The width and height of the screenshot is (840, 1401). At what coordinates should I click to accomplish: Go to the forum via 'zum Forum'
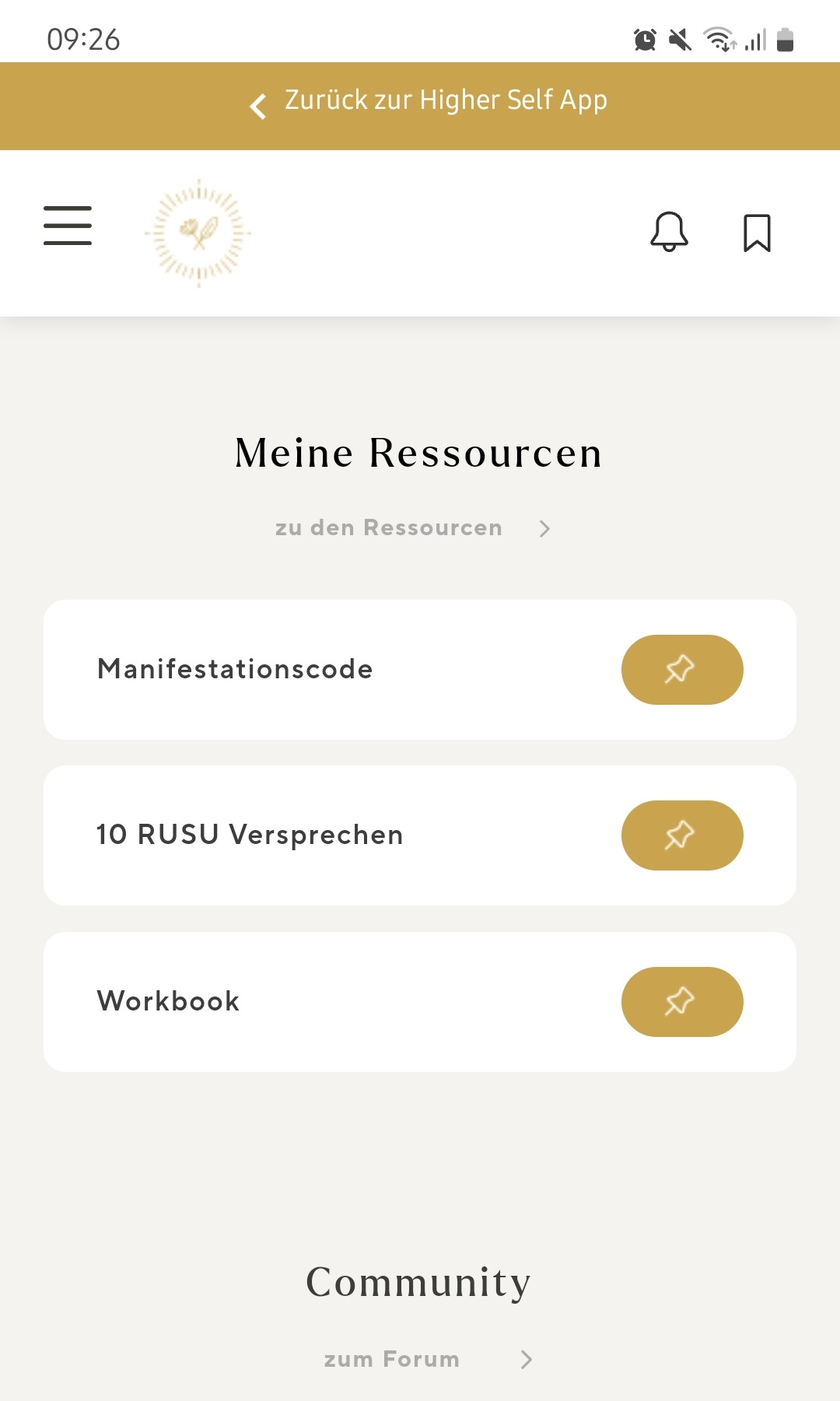coord(428,1360)
